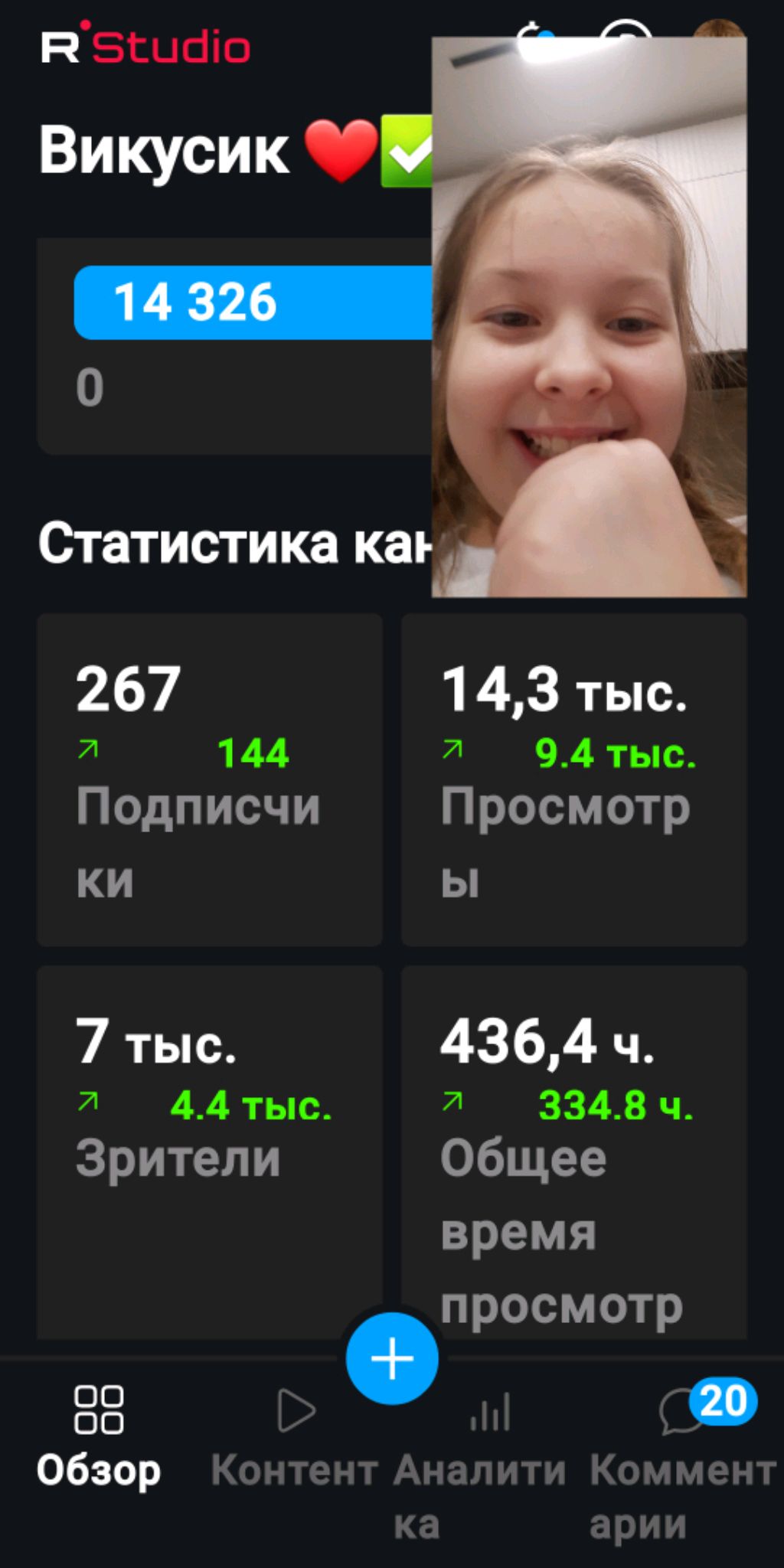
Task: Switch to the Обзор tab
Action: [x=99, y=1437]
